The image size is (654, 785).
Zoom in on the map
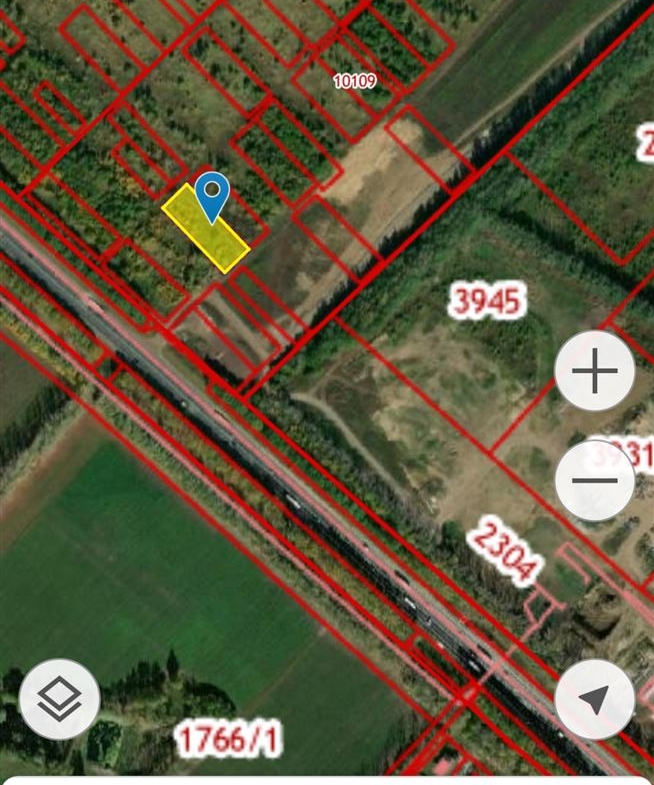coord(595,370)
